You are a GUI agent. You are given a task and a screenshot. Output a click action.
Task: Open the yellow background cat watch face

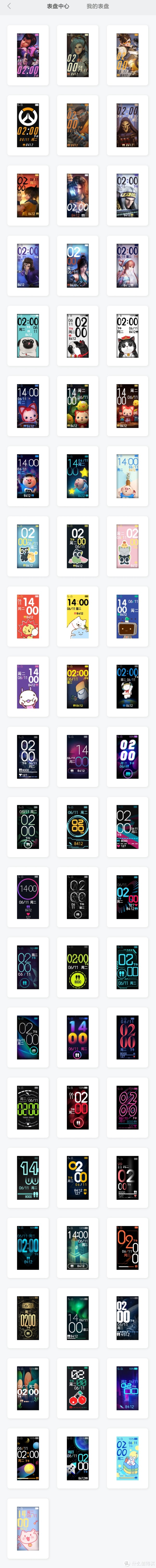(x=77, y=616)
